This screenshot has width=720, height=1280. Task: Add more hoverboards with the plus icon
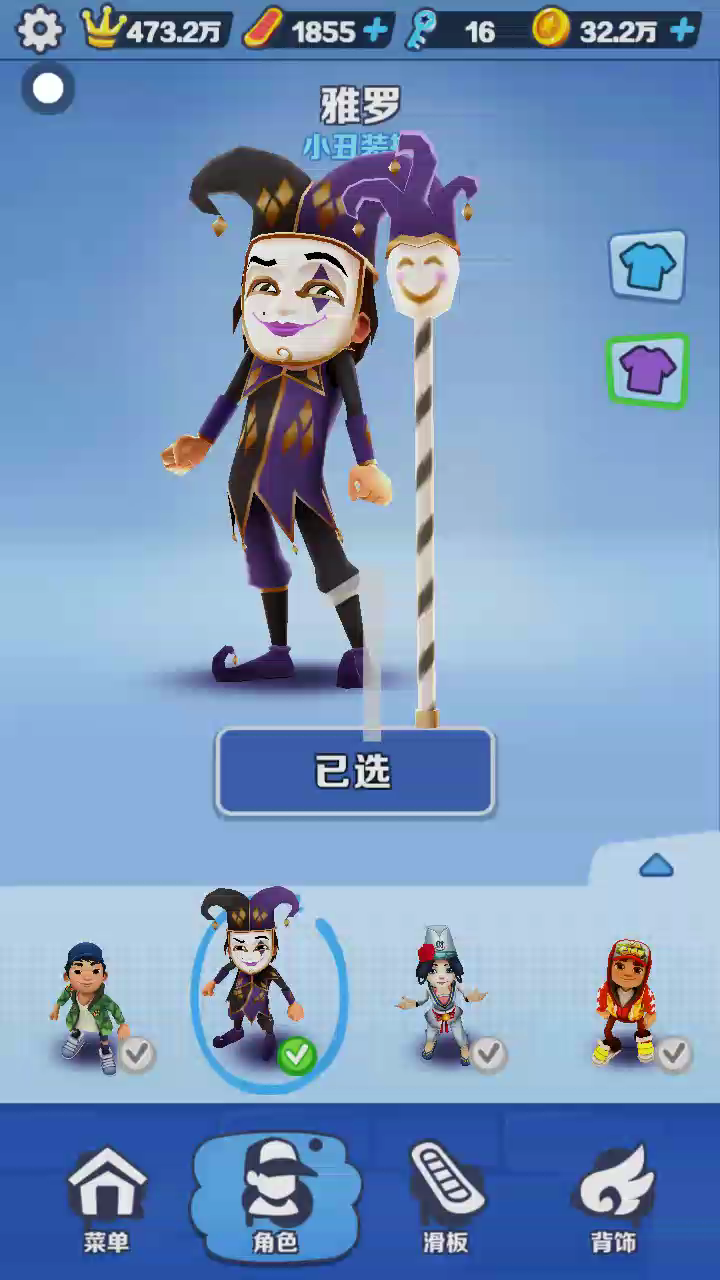point(376,31)
